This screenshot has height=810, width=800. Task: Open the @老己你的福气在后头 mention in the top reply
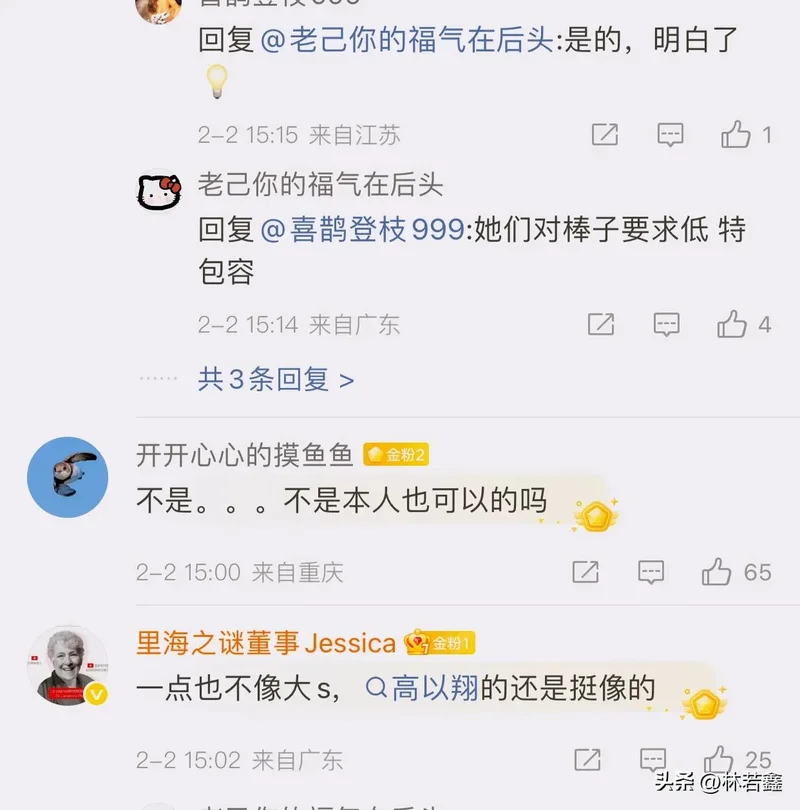406,41
